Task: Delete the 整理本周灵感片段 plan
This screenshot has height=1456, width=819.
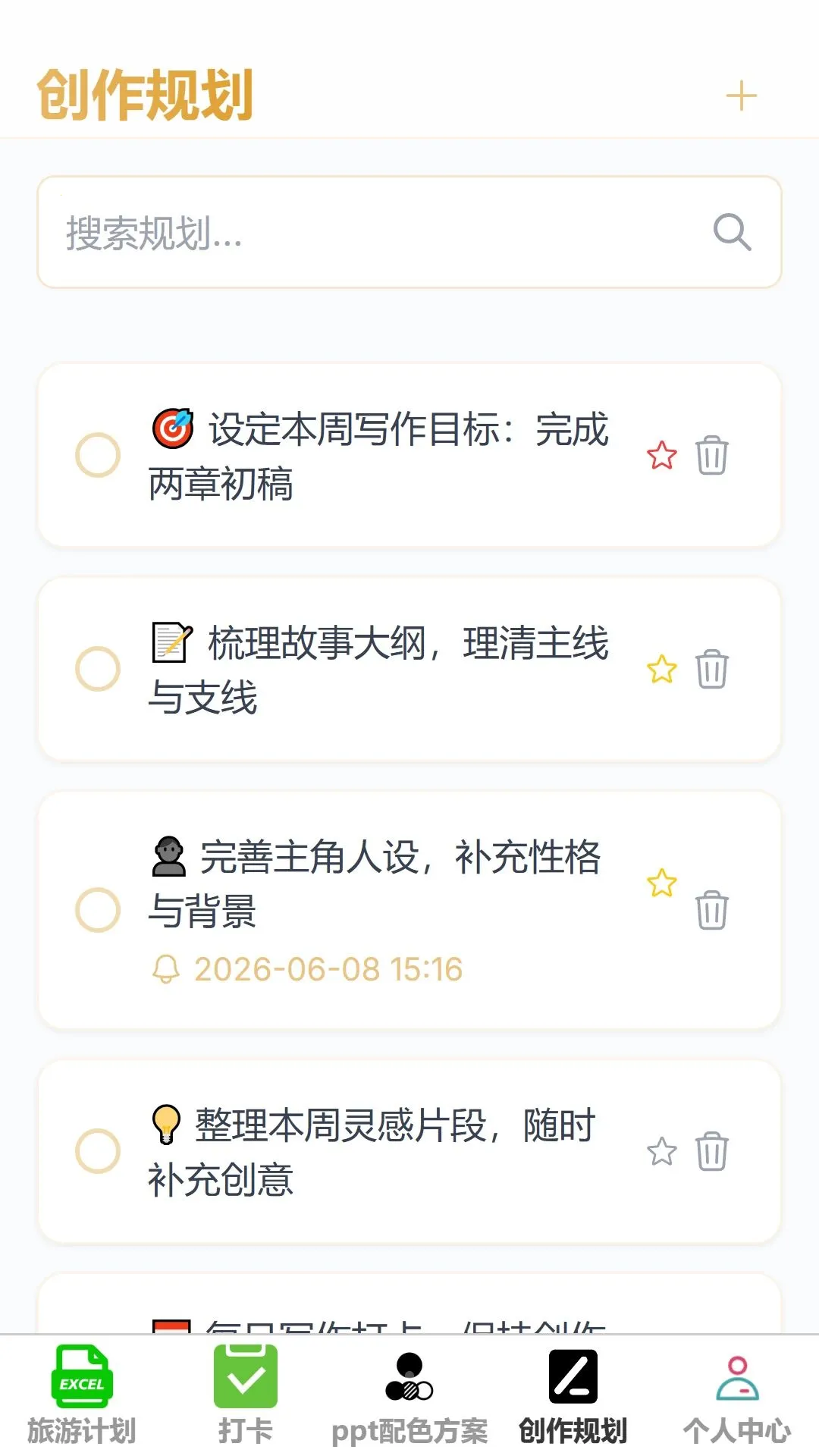Action: (x=711, y=1151)
